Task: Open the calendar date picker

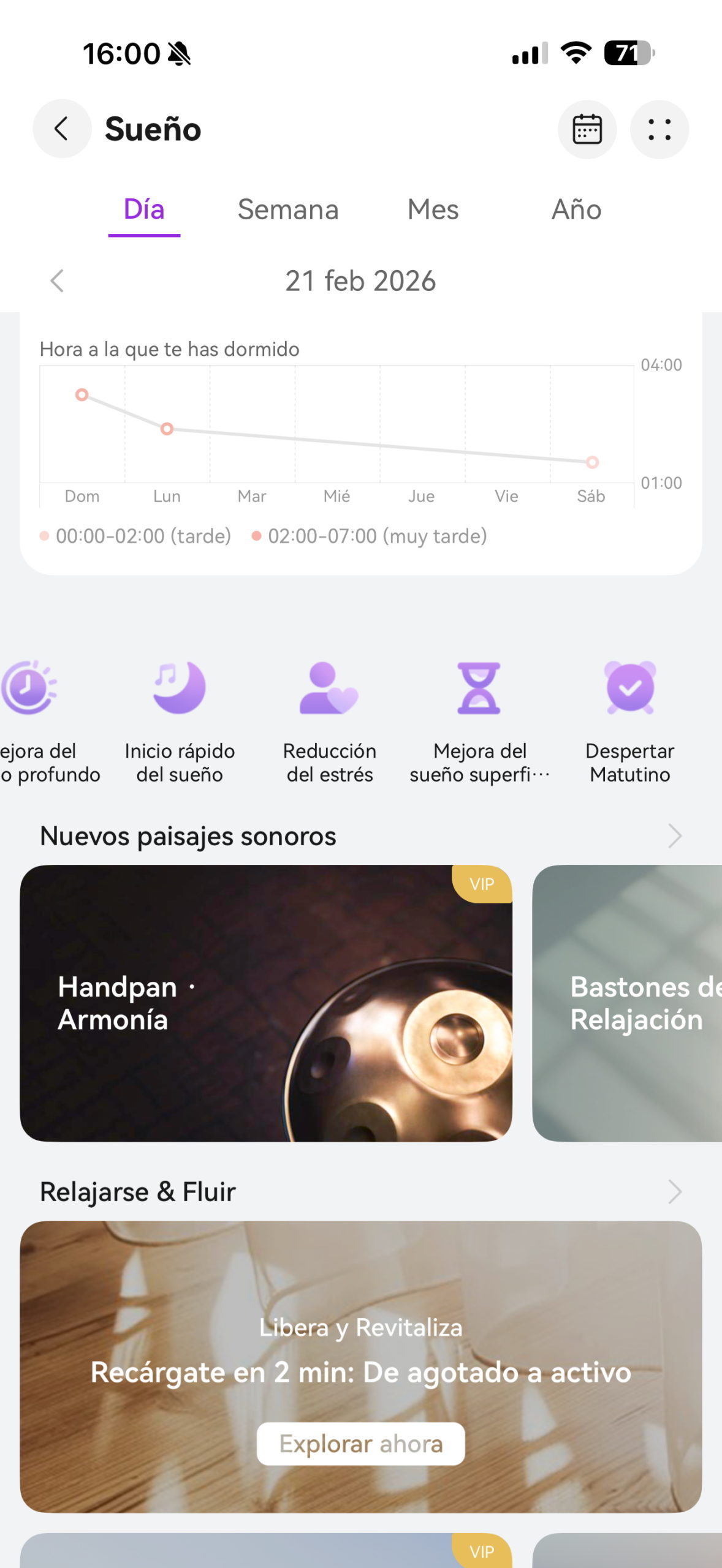Action: click(x=587, y=129)
